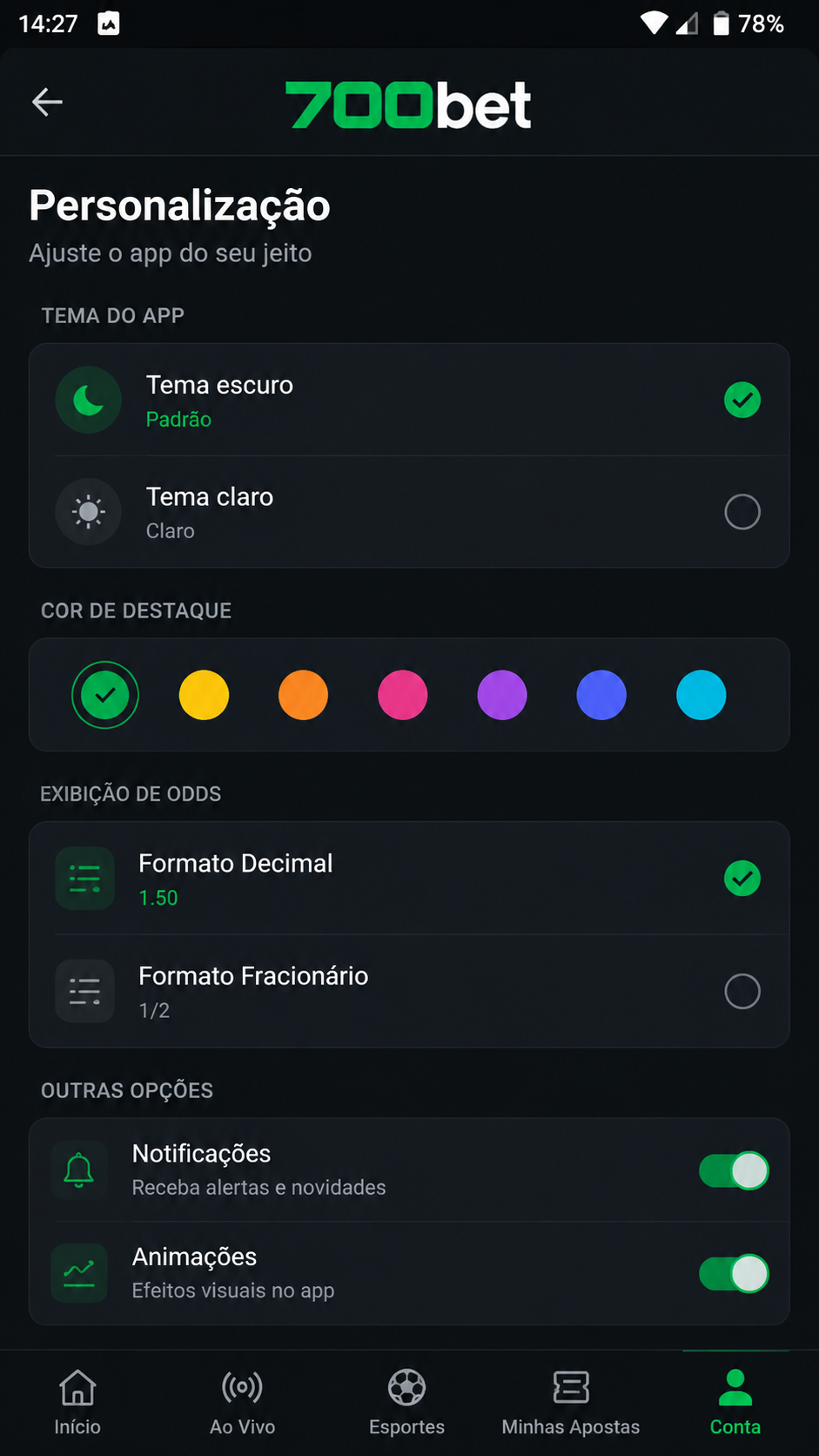This screenshot has height=1456, width=819.
Task: Pick the cyan highlight color
Action: pos(702,695)
